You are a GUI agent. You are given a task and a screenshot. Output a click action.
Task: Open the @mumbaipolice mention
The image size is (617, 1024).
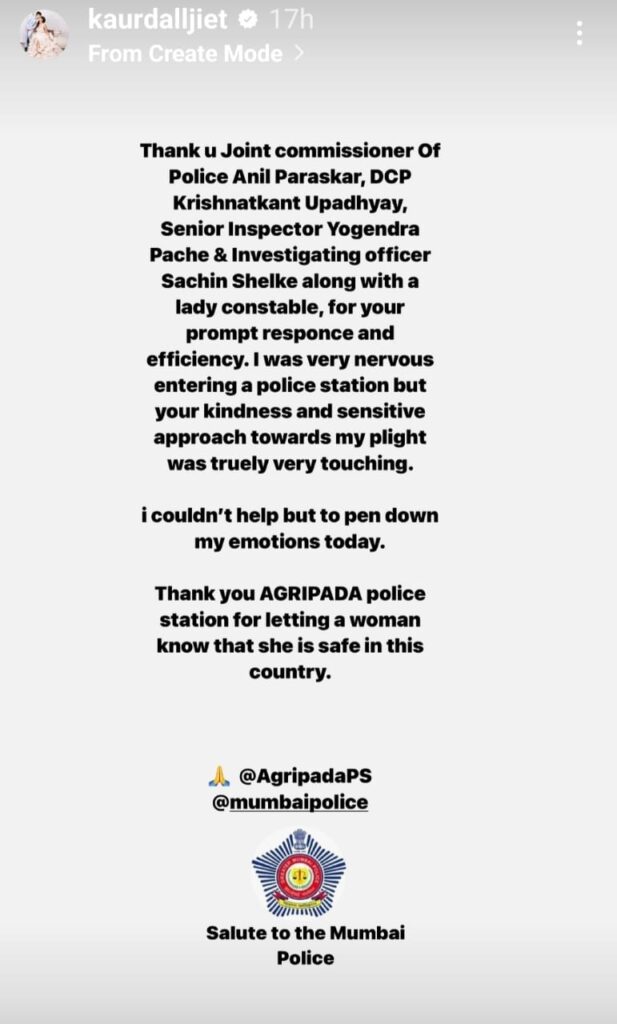click(x=289, y=802)
